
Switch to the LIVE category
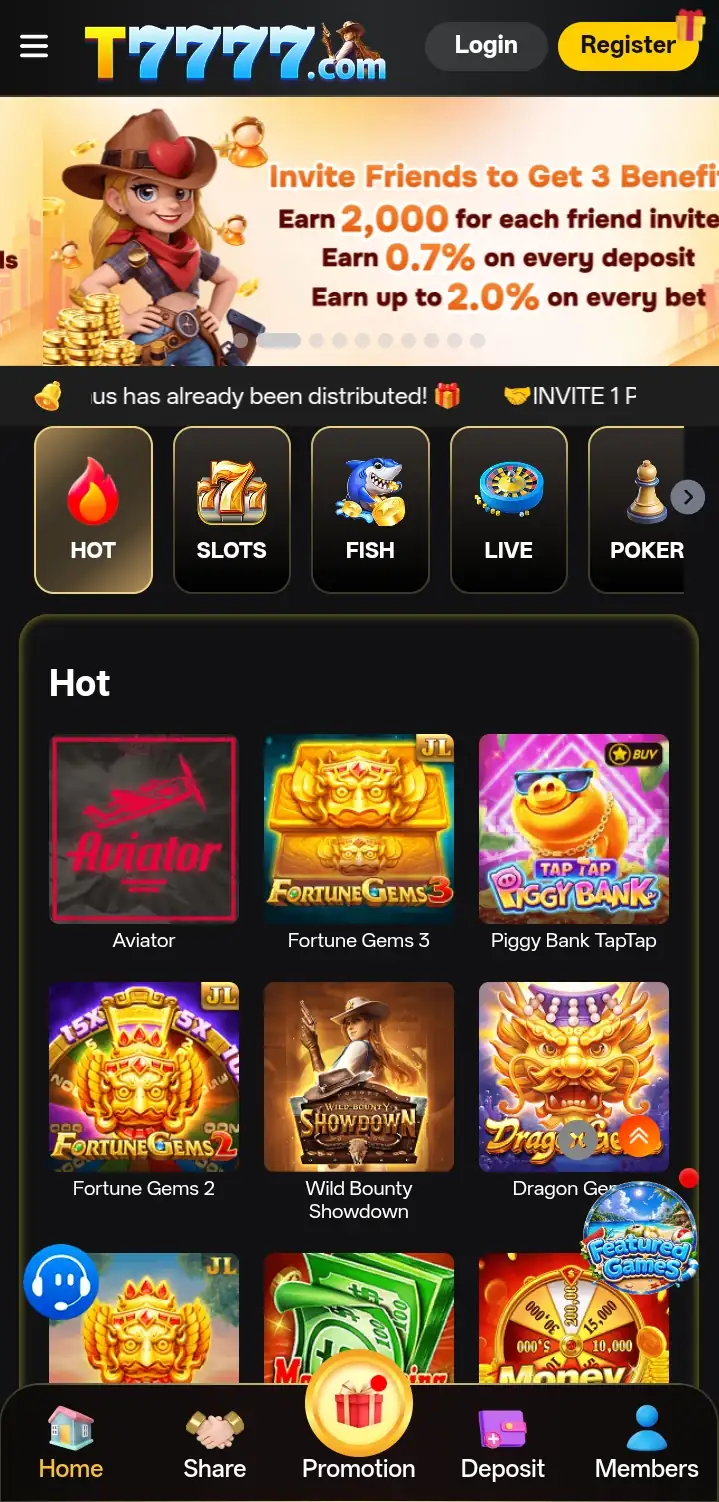(x=508, y=510)
